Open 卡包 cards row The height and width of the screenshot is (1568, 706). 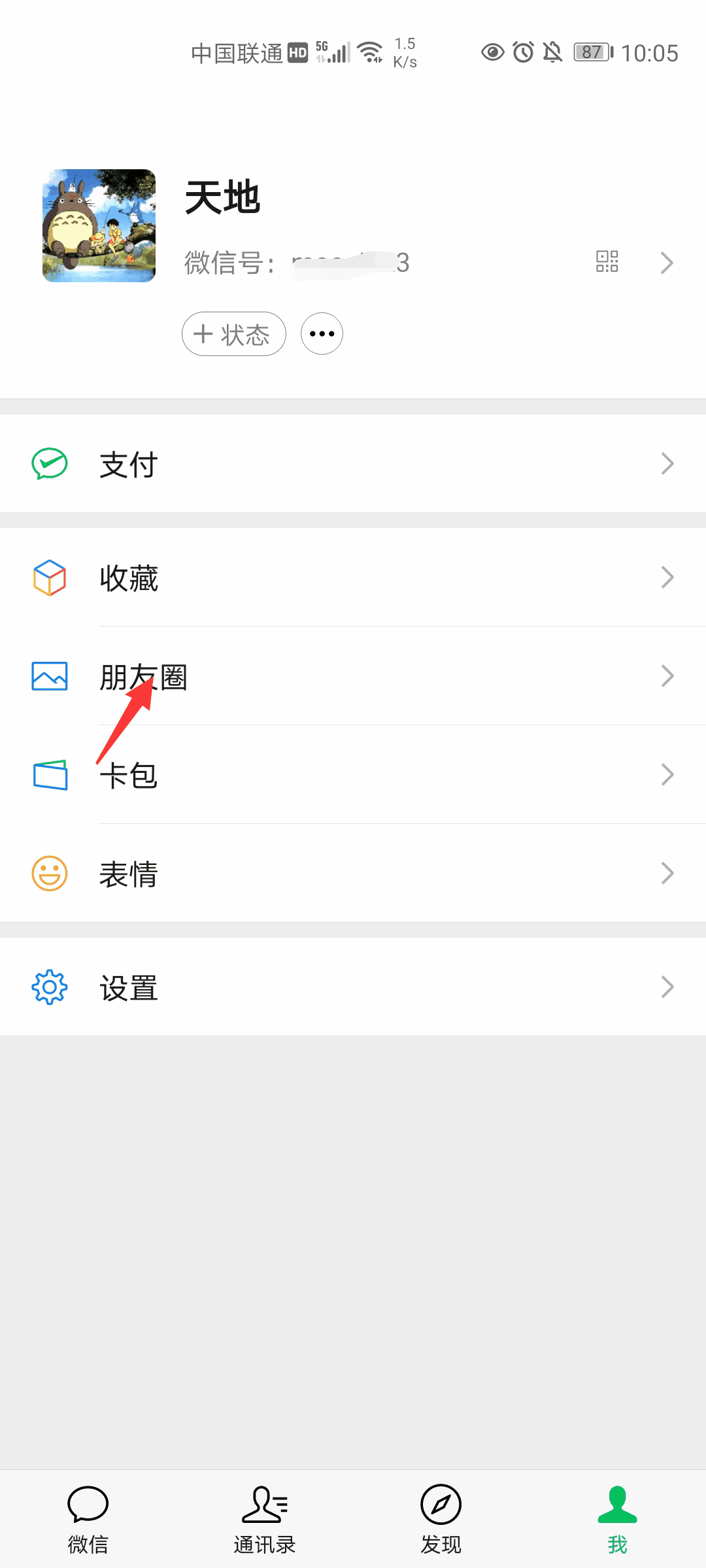(353, 775)
